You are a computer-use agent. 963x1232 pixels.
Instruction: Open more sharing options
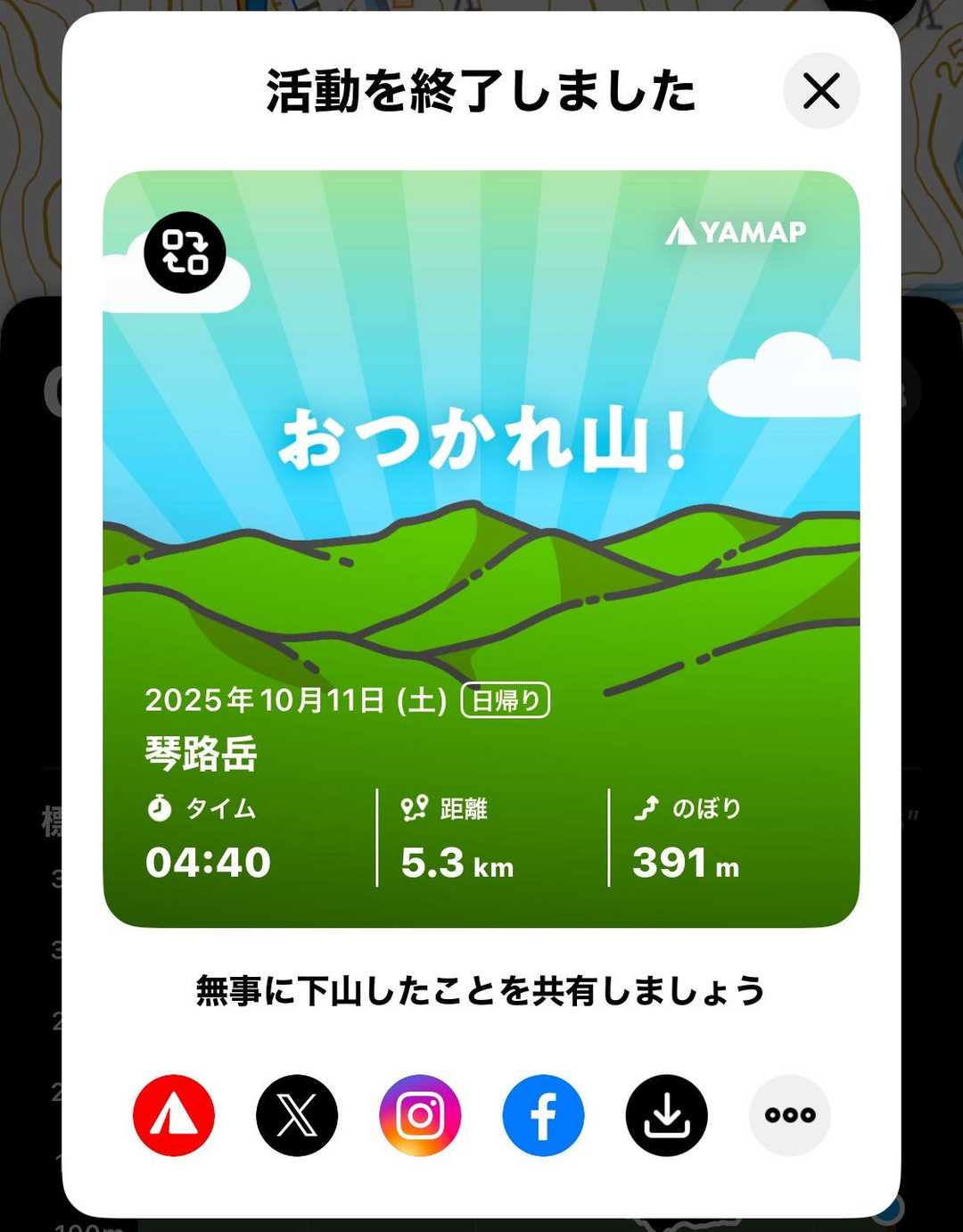pos(789,1115)
